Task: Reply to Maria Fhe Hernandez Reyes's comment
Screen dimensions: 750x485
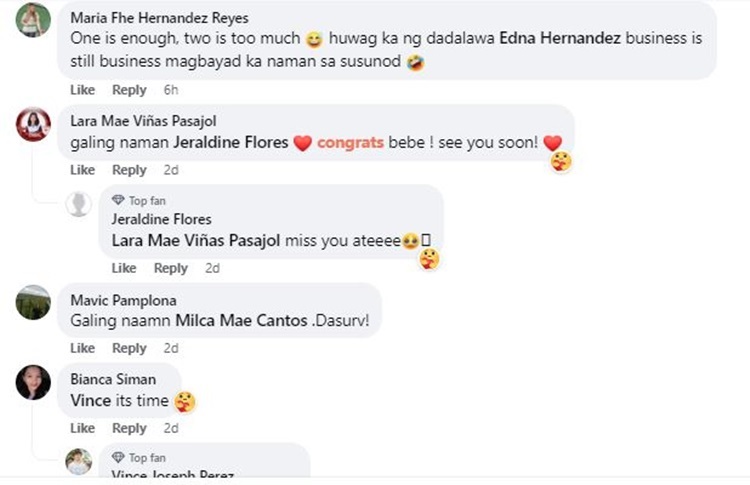Action: pyautogui.click(x=129, y=89)
